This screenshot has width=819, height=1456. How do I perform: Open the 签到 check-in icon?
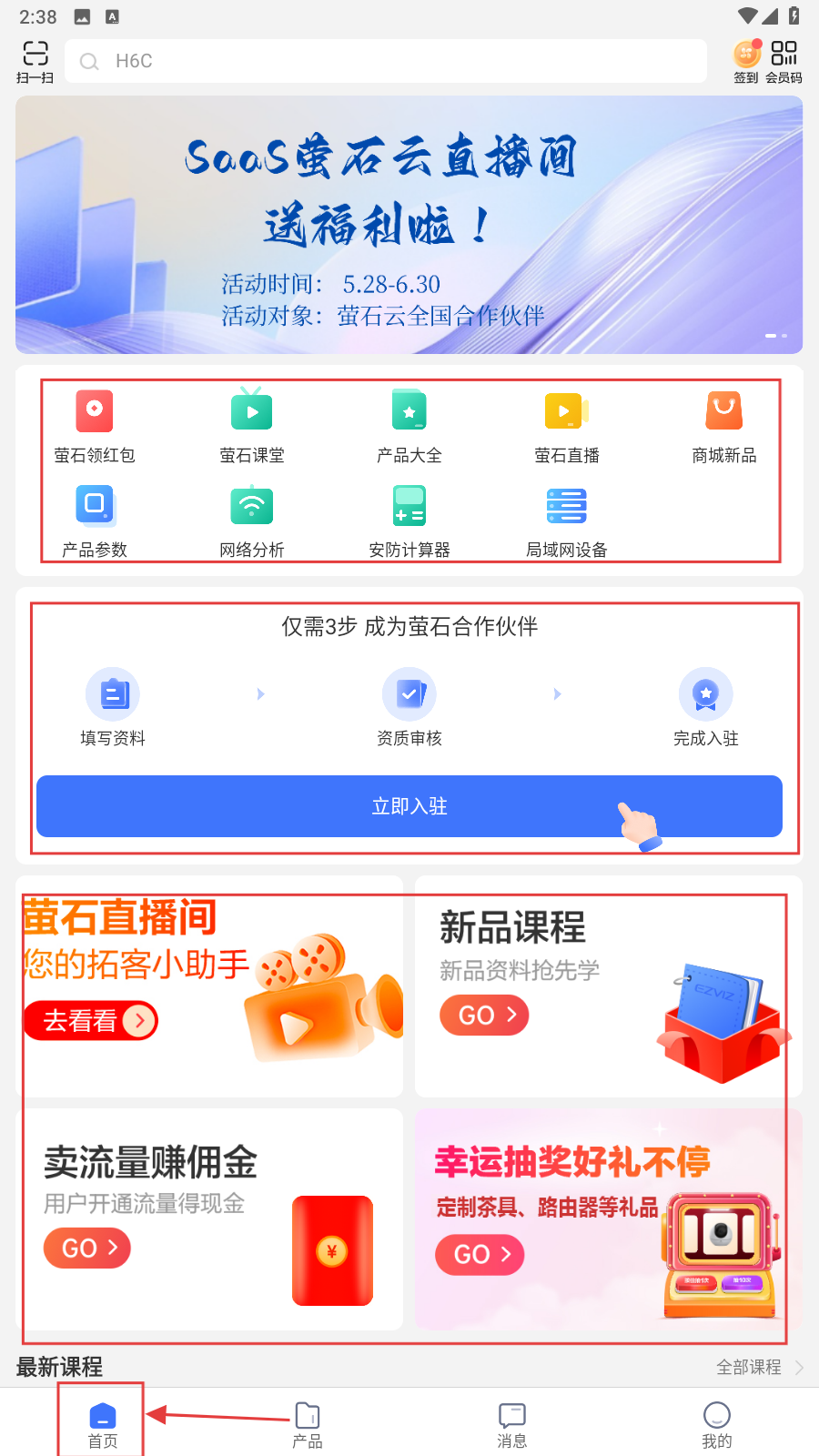click(x=746, y=61)
